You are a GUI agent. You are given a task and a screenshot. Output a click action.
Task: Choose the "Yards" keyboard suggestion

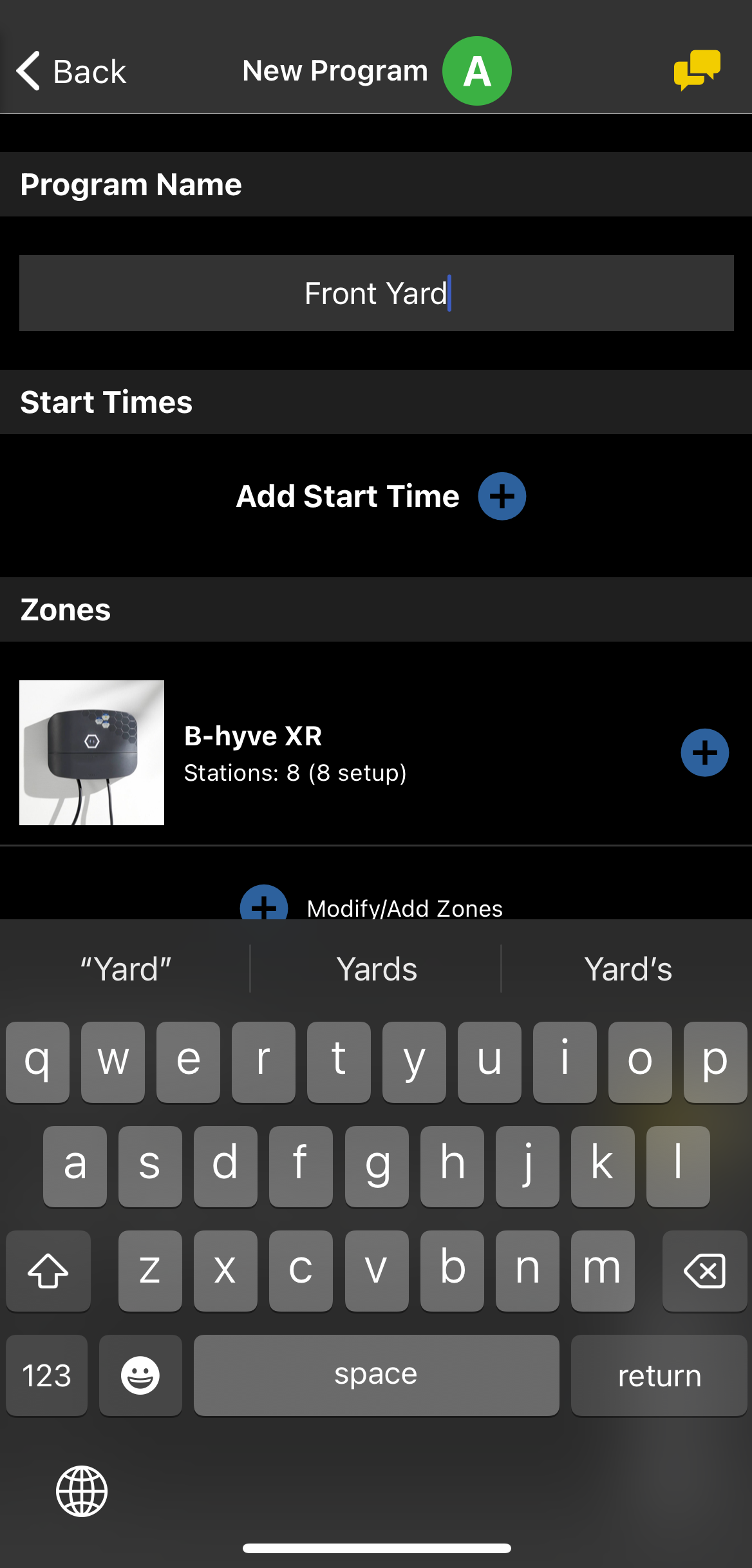[377, 969]
